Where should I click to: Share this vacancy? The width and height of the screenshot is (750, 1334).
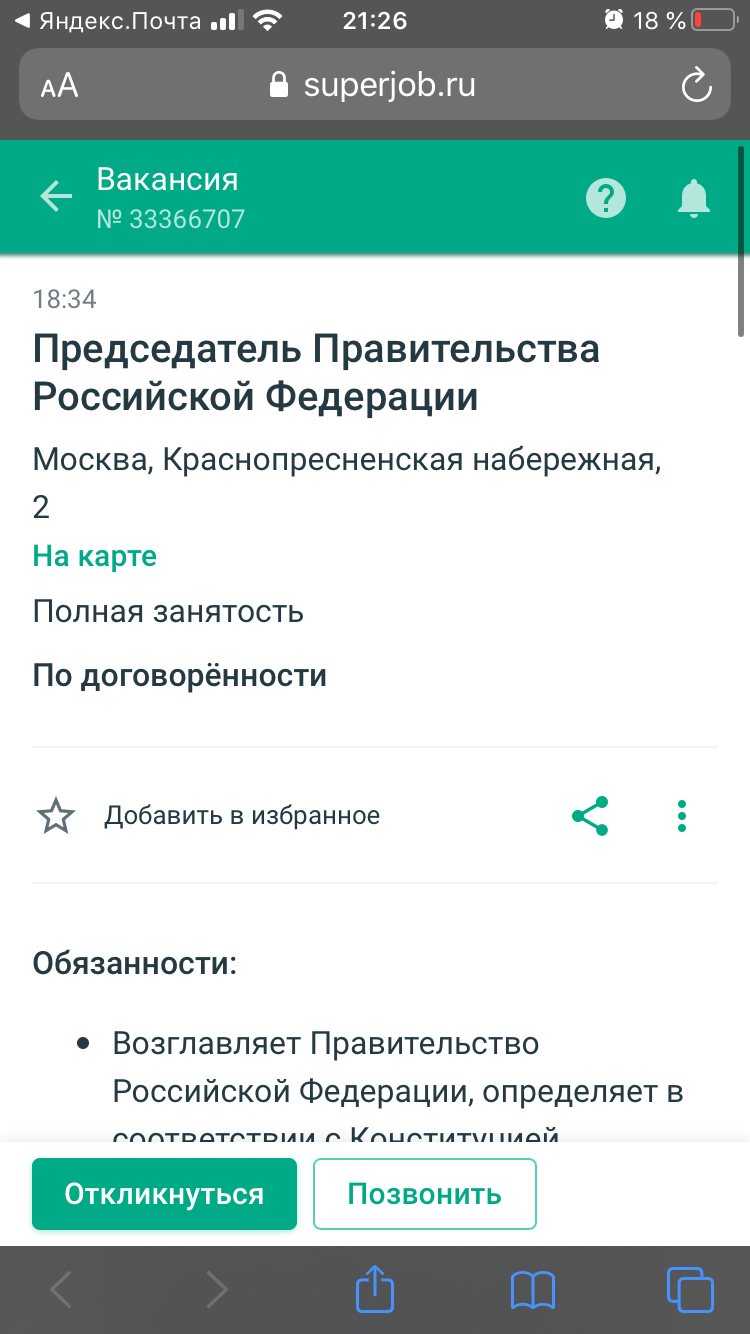tap(590, 816)
